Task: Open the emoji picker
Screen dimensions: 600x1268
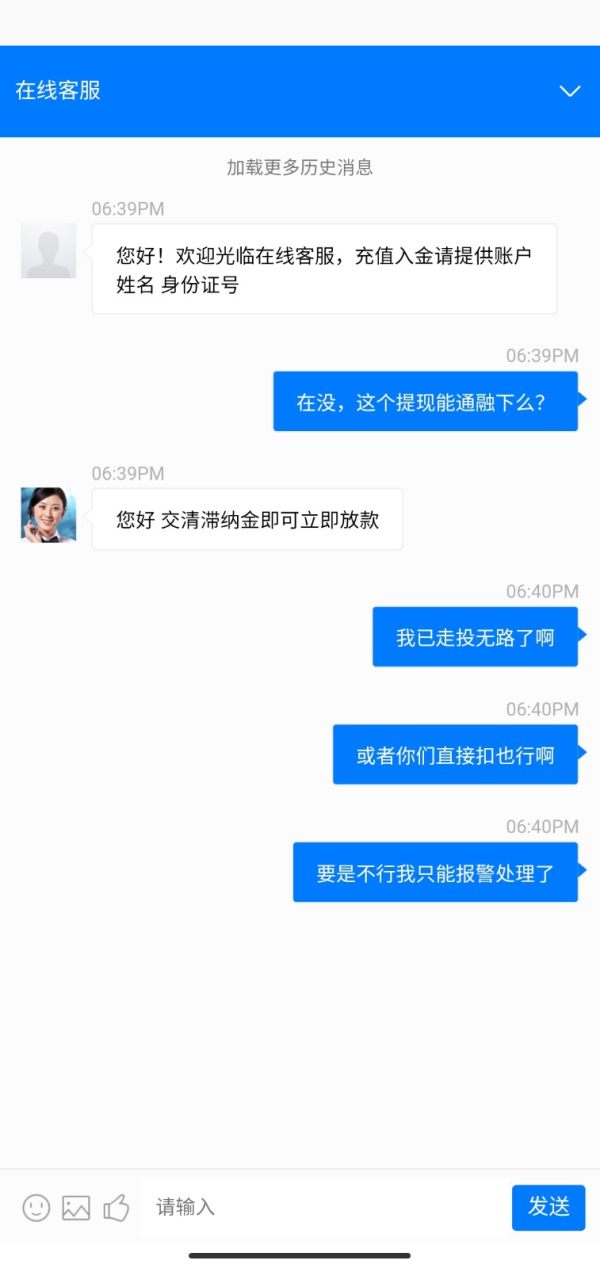Action: click(x=36, y=1208)
